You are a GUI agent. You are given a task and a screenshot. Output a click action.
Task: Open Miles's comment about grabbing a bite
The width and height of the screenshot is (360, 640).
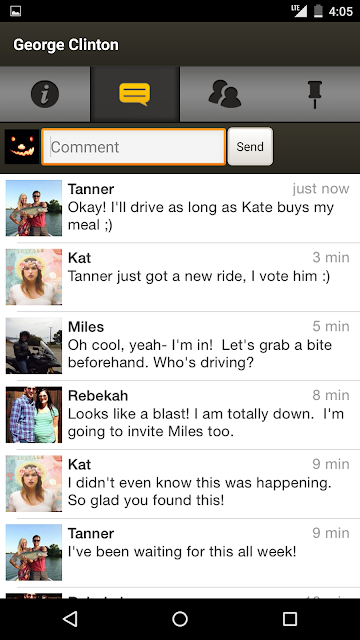click(x=180, y=346)
